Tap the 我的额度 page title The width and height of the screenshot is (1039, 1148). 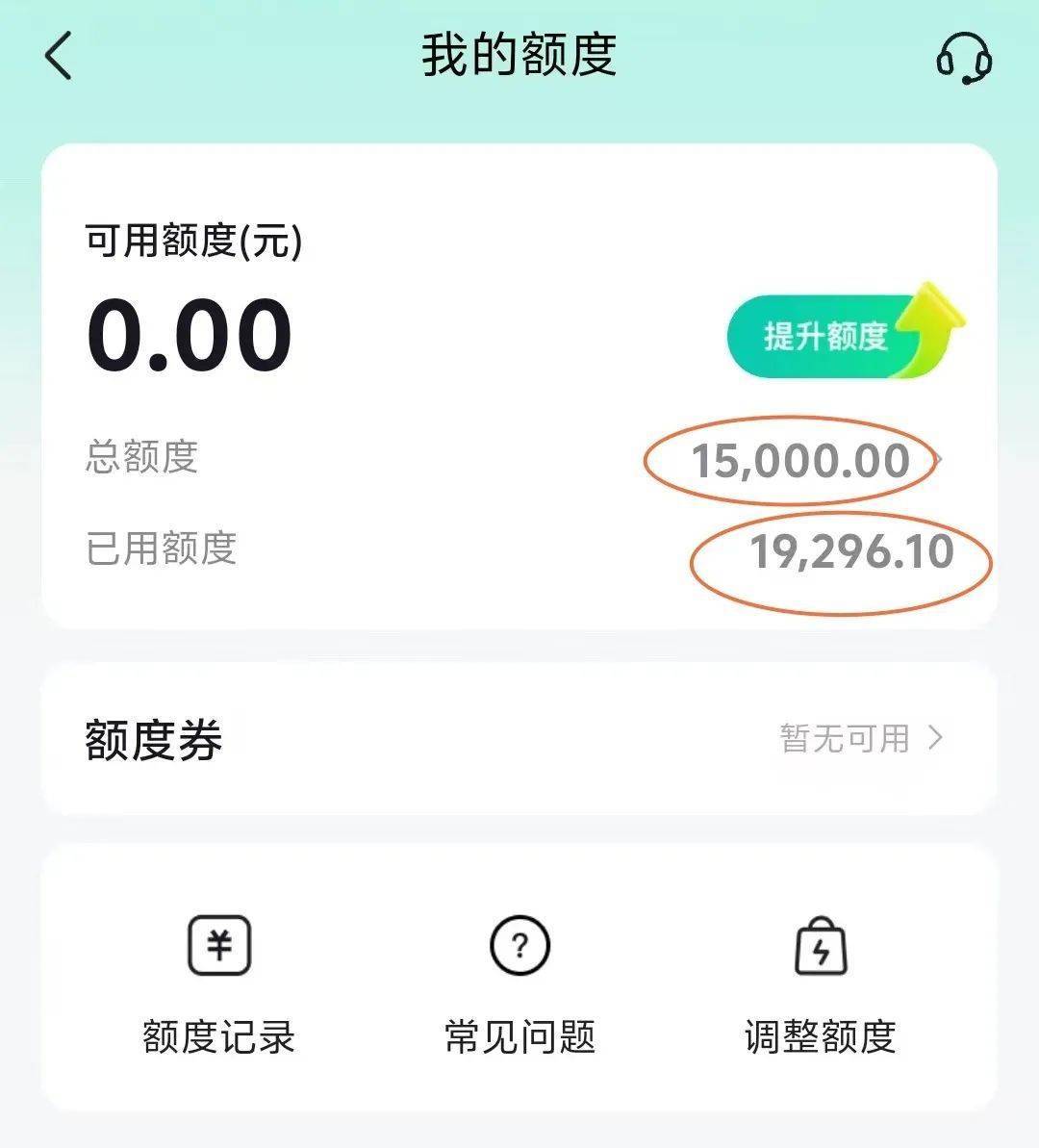519,56
